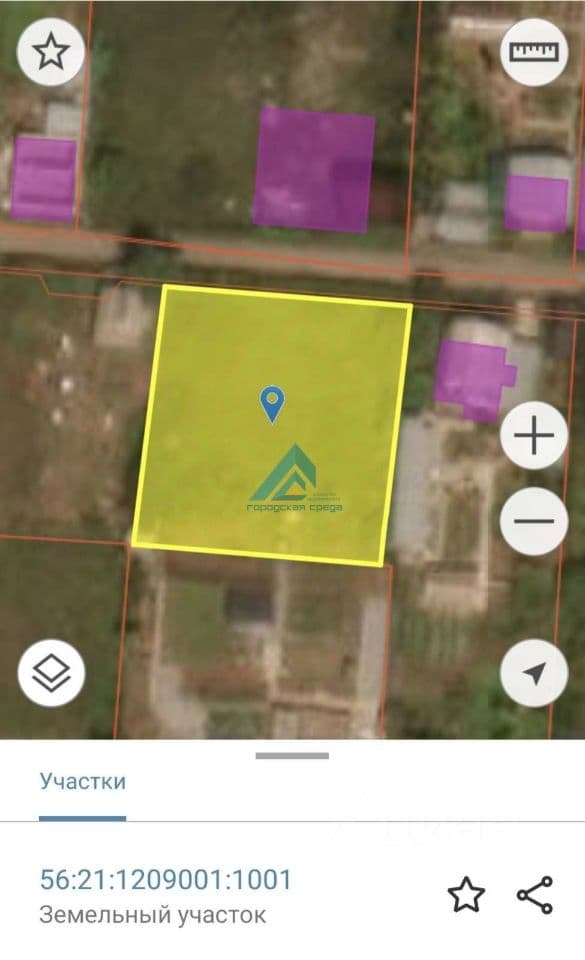
Task: Center map on my location
Action: [x=534, y=673]
